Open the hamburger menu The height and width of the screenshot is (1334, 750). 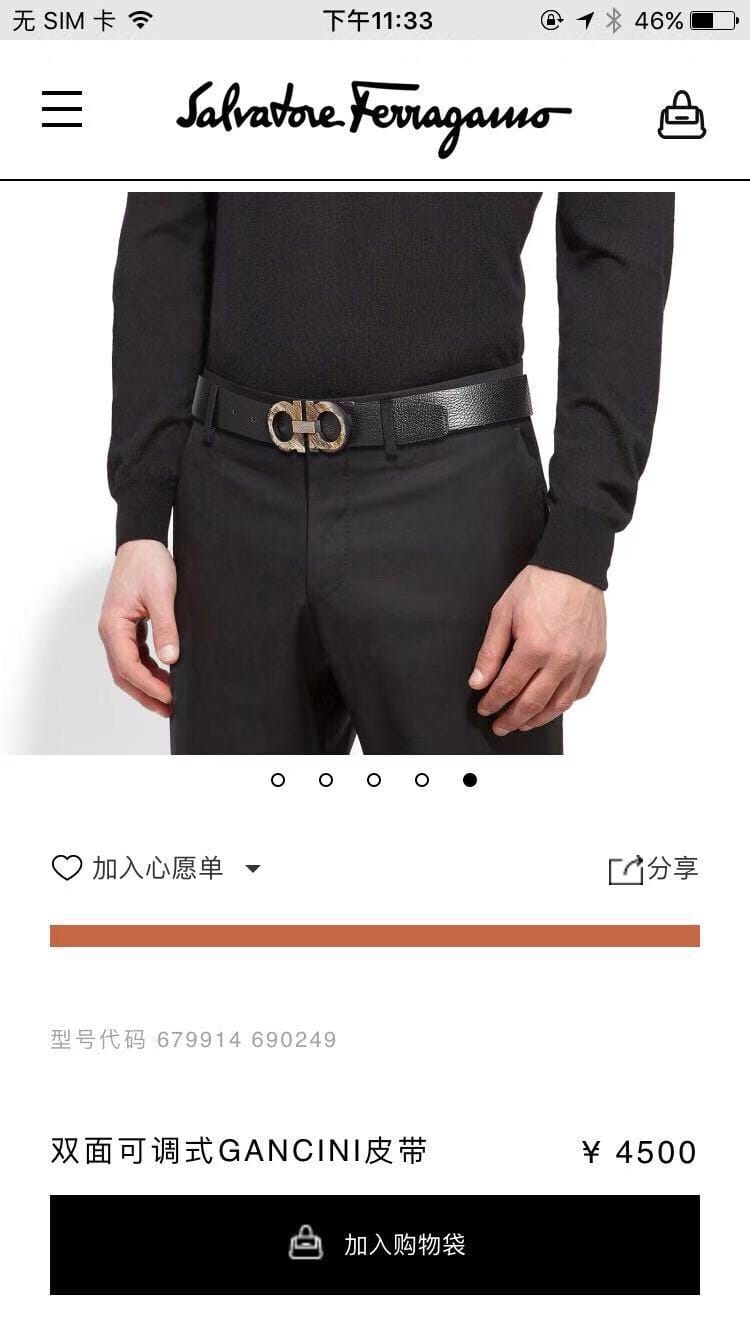pos(62,109)
